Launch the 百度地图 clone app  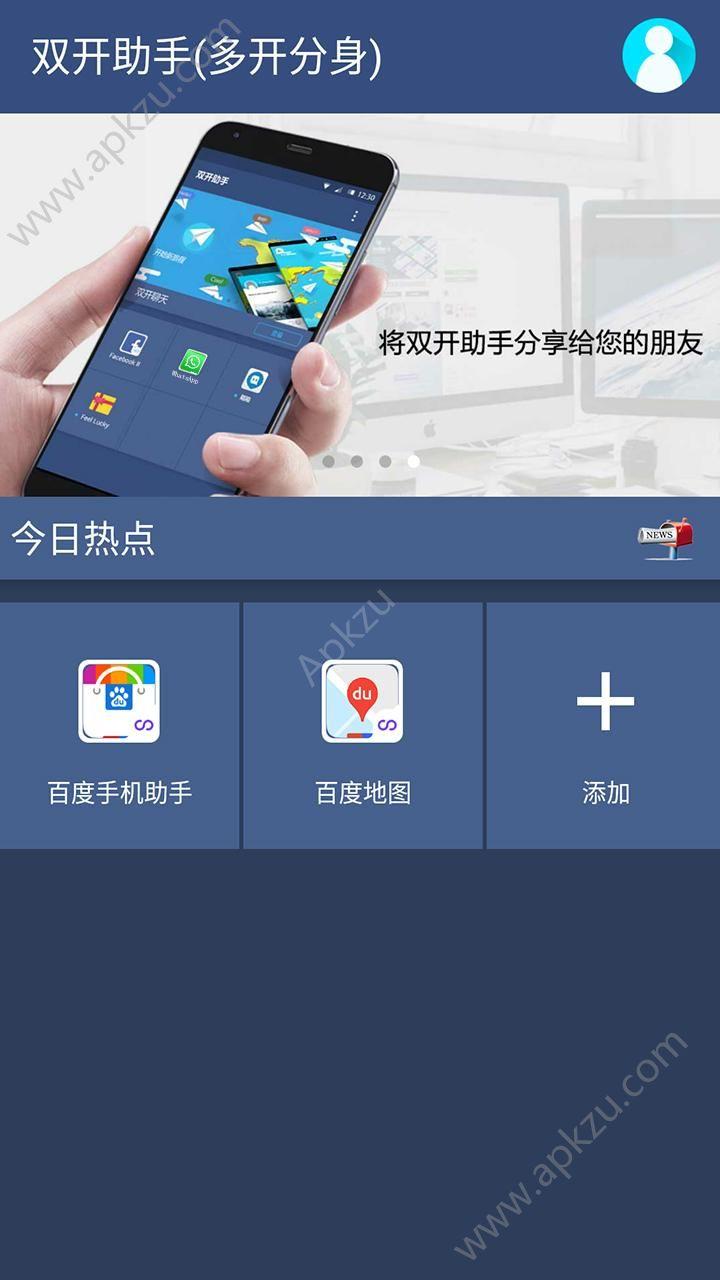(x=362, y=726)
